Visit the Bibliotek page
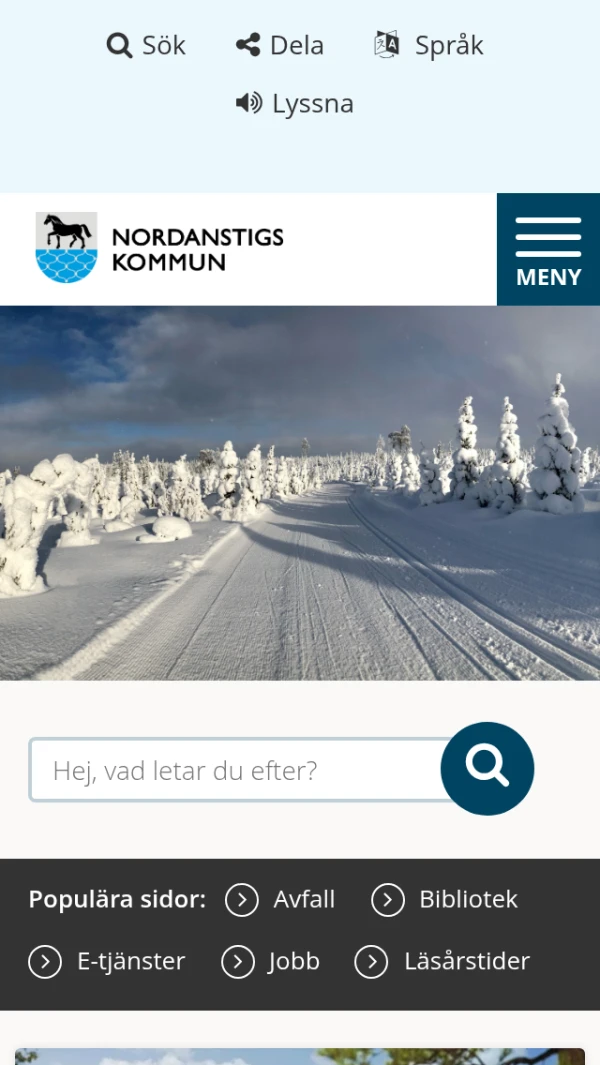Viewport: 600px width, 1065px height. 445,900
